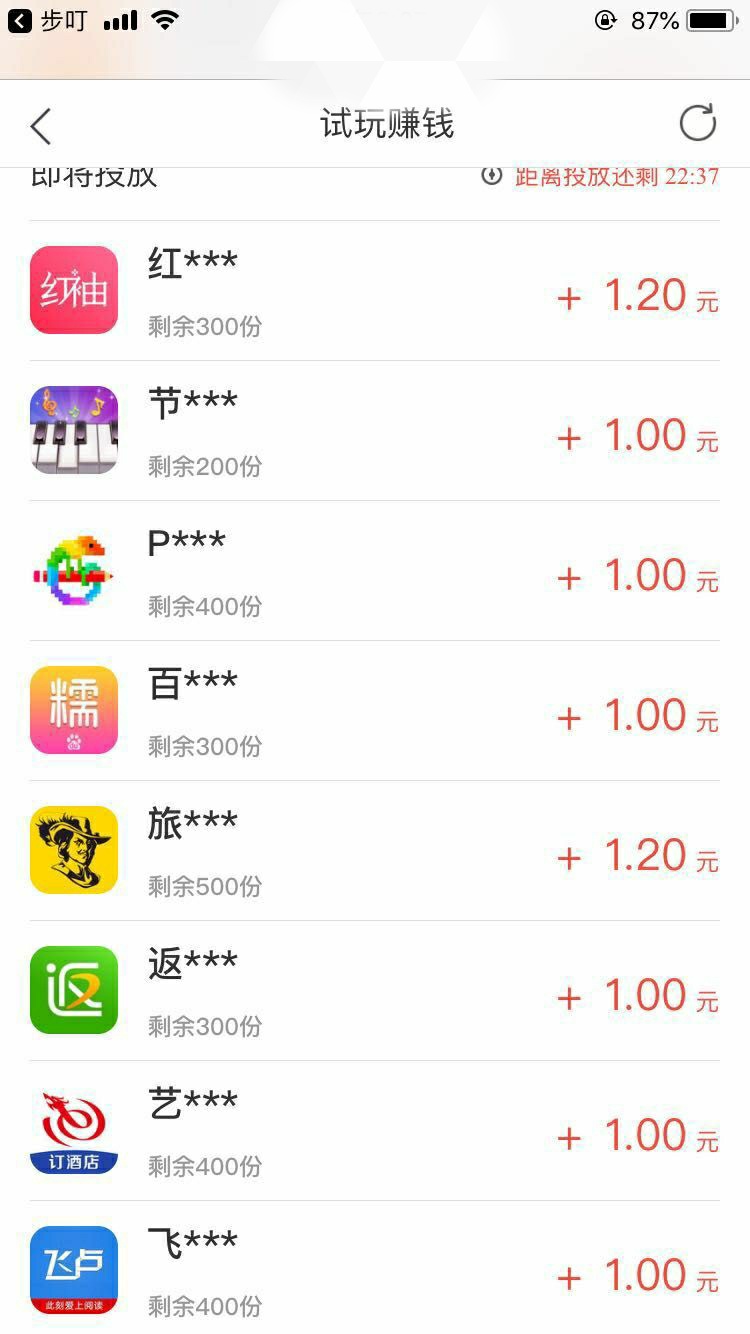Return to 步叮 via status bar breadcrumb
The width and height of the screenshot is (750, 1334).
[x=47, y=20]
